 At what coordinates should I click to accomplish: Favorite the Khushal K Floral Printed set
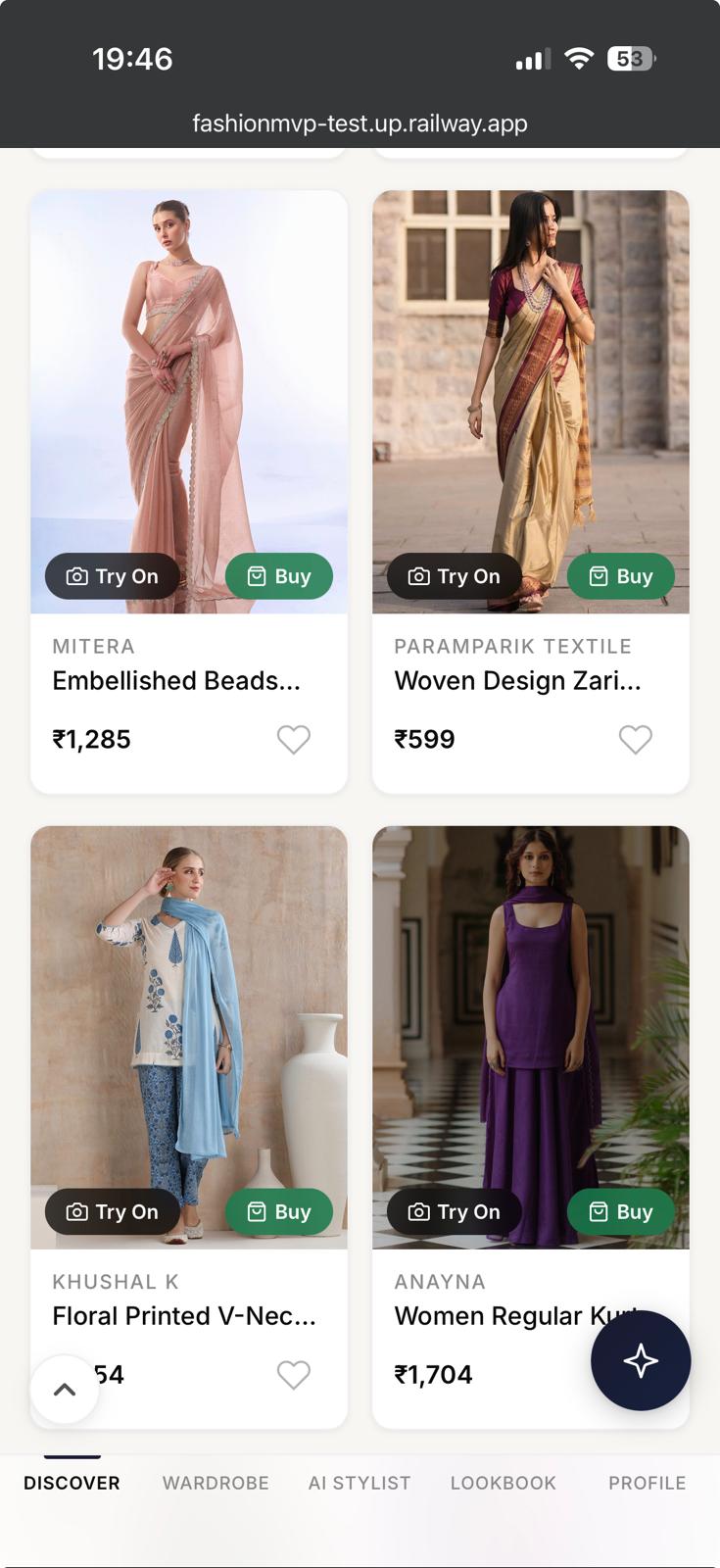293,1374
